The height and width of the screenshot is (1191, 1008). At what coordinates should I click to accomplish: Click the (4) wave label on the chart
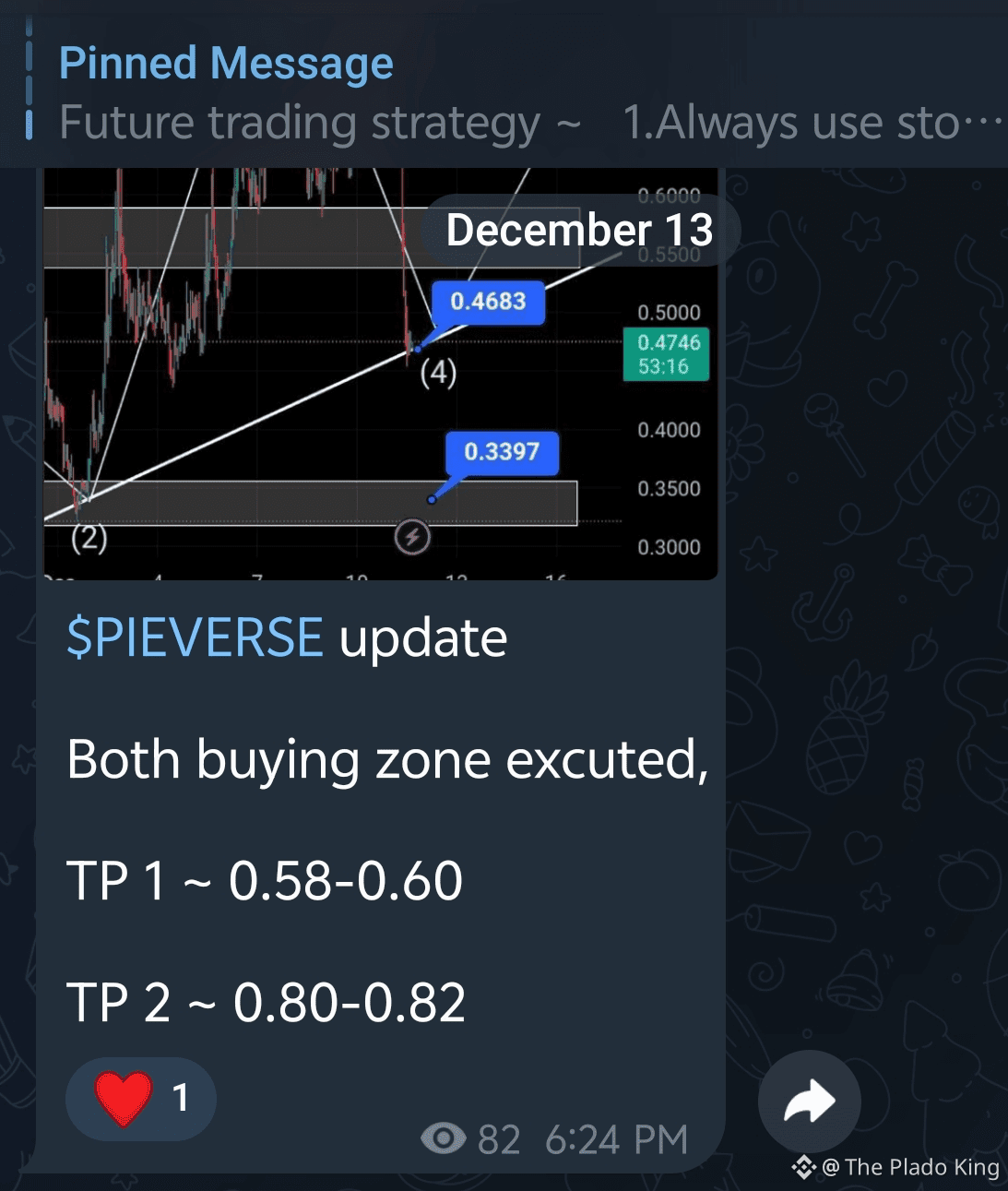point(441,374)
